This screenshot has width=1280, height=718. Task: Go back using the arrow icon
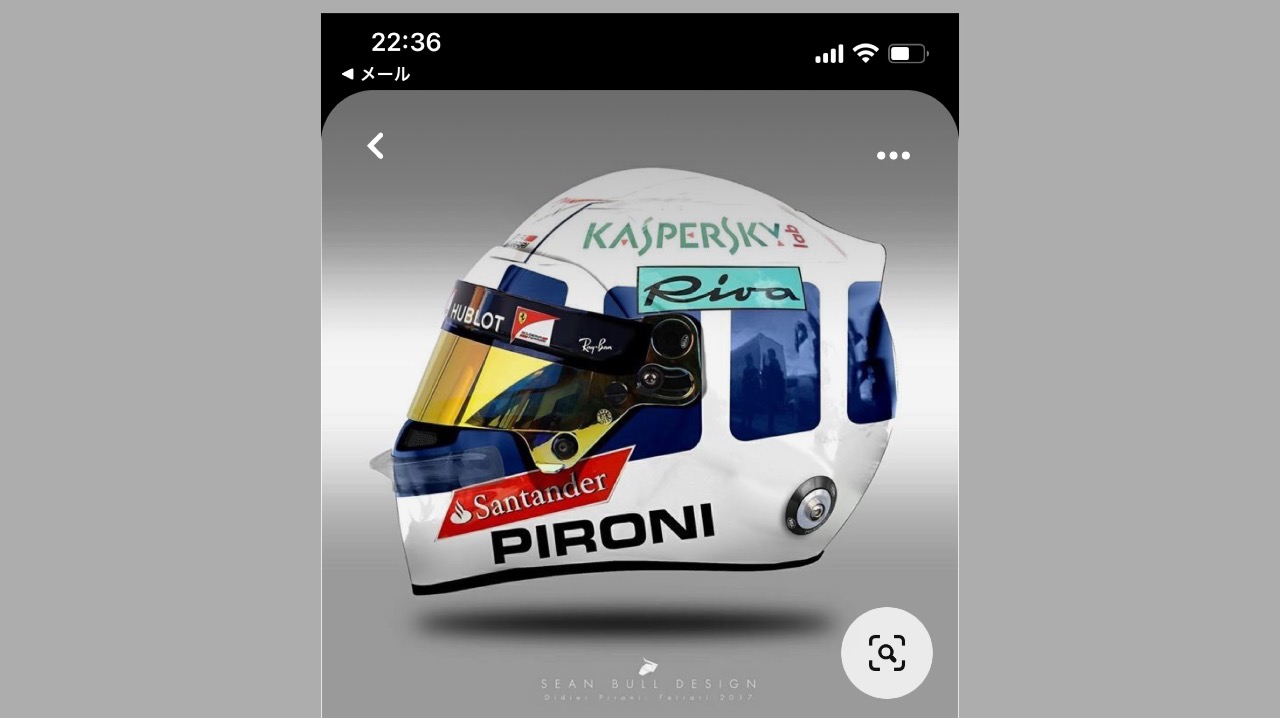coord(375,146)
